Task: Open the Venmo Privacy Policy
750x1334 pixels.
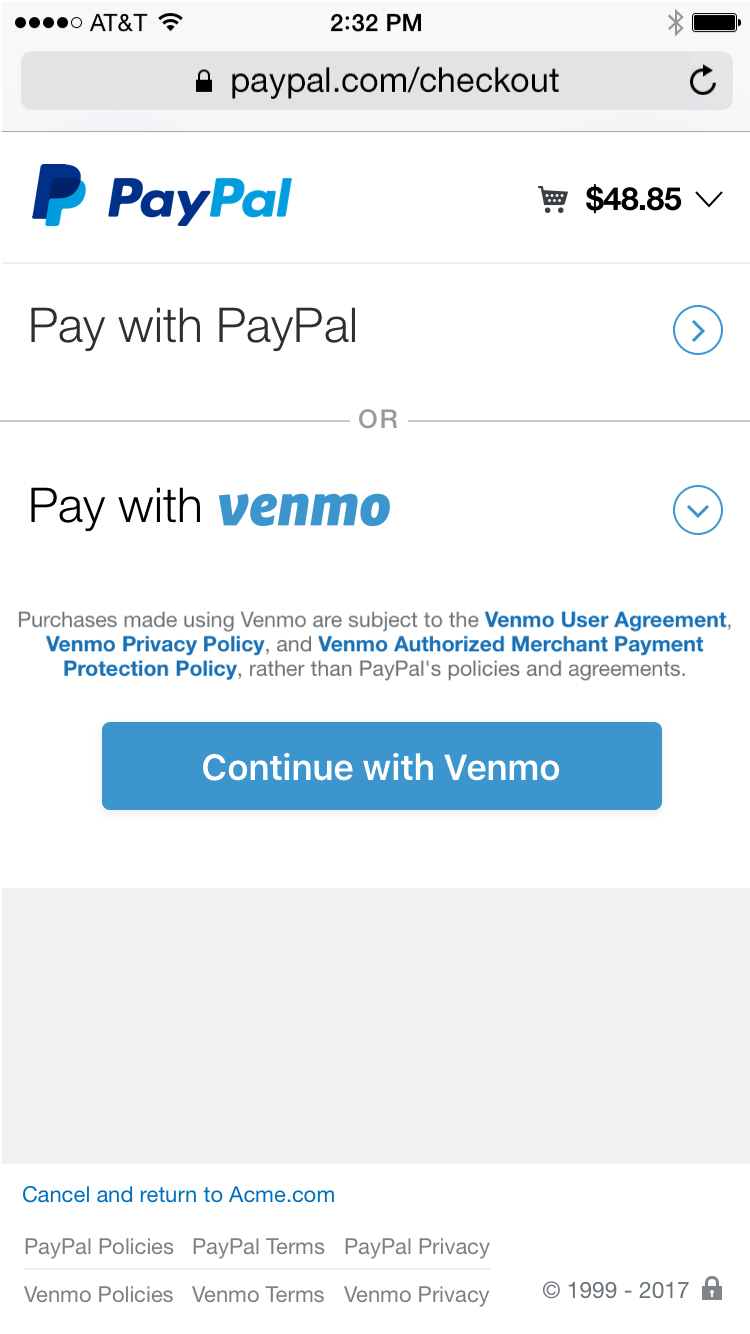Action: (154, 644)
